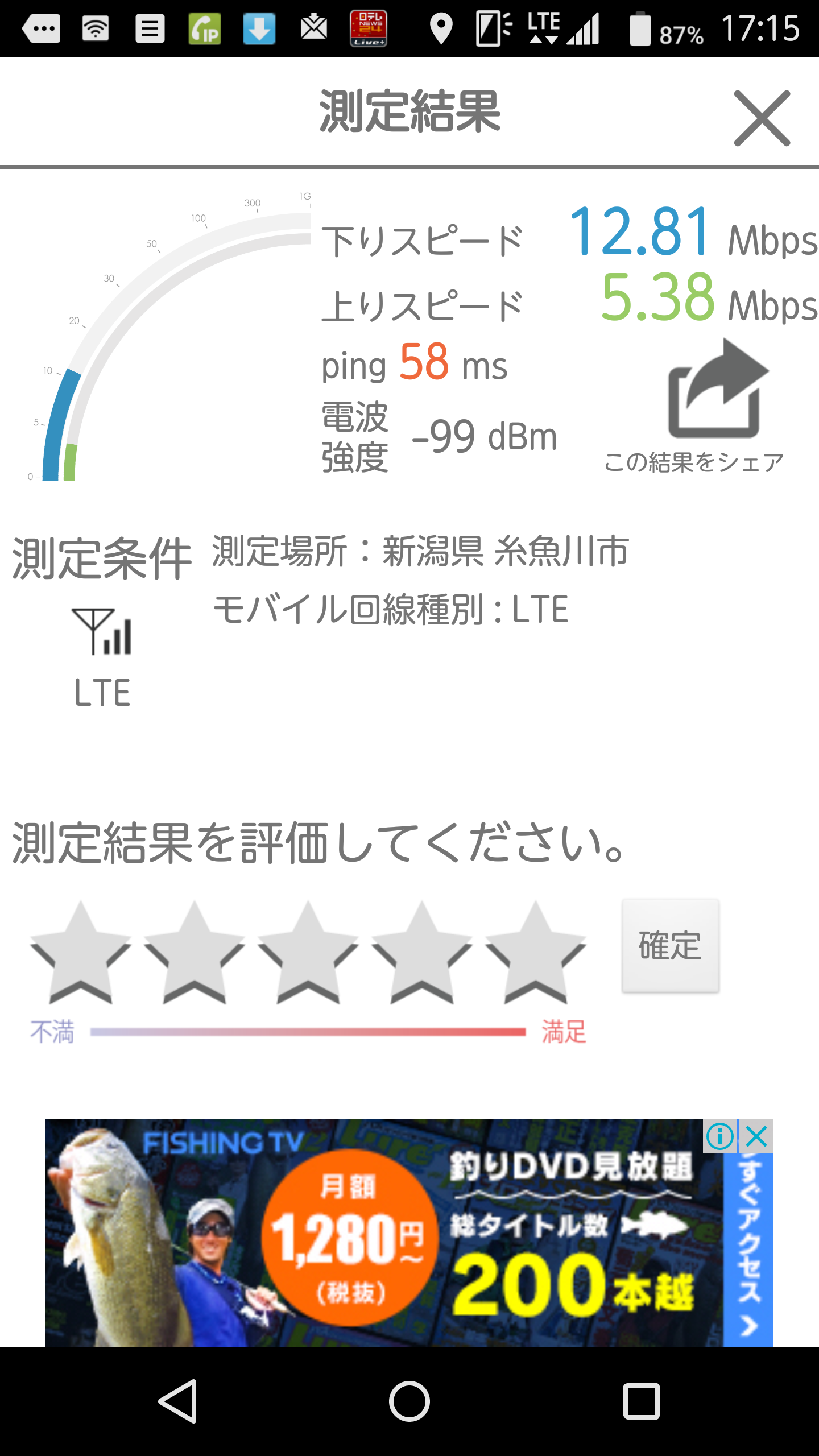Confirm rating with 確定 button
Image resolution: width=819 pixels, height=1456 pixels.
(x=670, y=945)
